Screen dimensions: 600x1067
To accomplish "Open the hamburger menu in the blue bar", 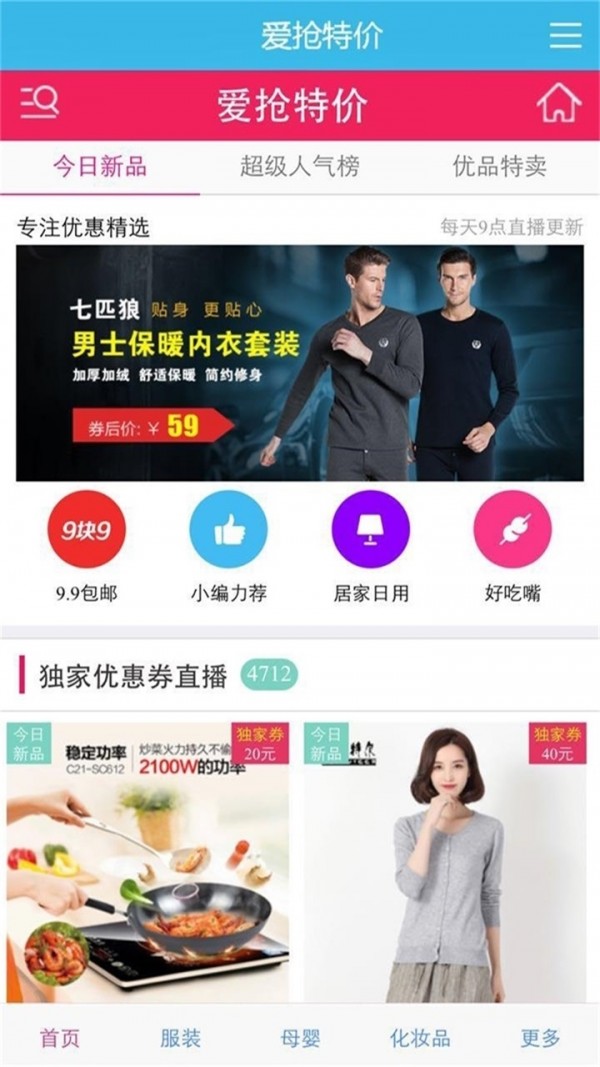I will (x=565, y=35).
